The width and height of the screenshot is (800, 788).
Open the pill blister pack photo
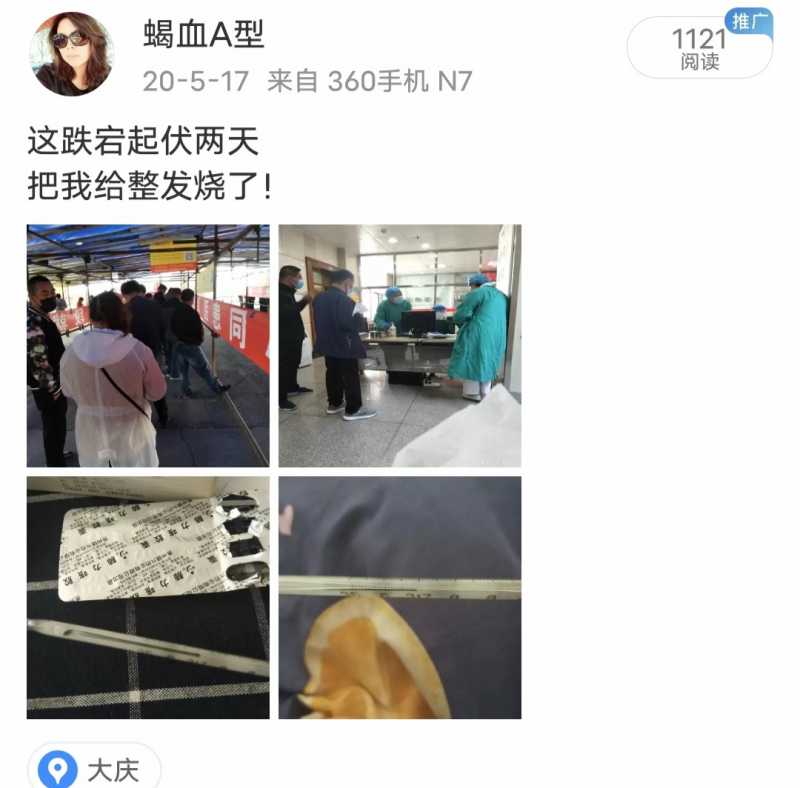point(147,597)
